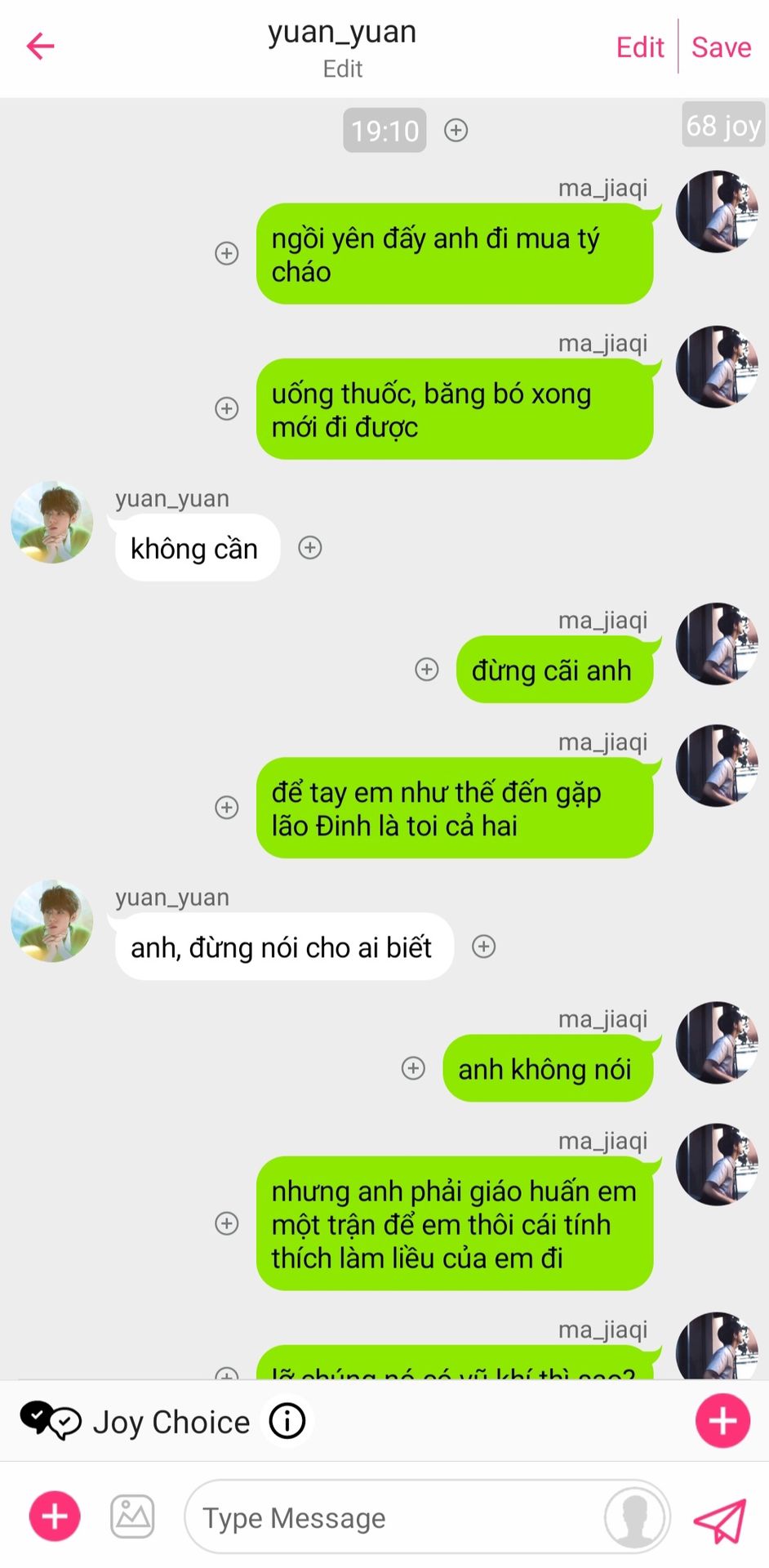
Task: Open the attach plus button near input
Action: pos(55,1517)
